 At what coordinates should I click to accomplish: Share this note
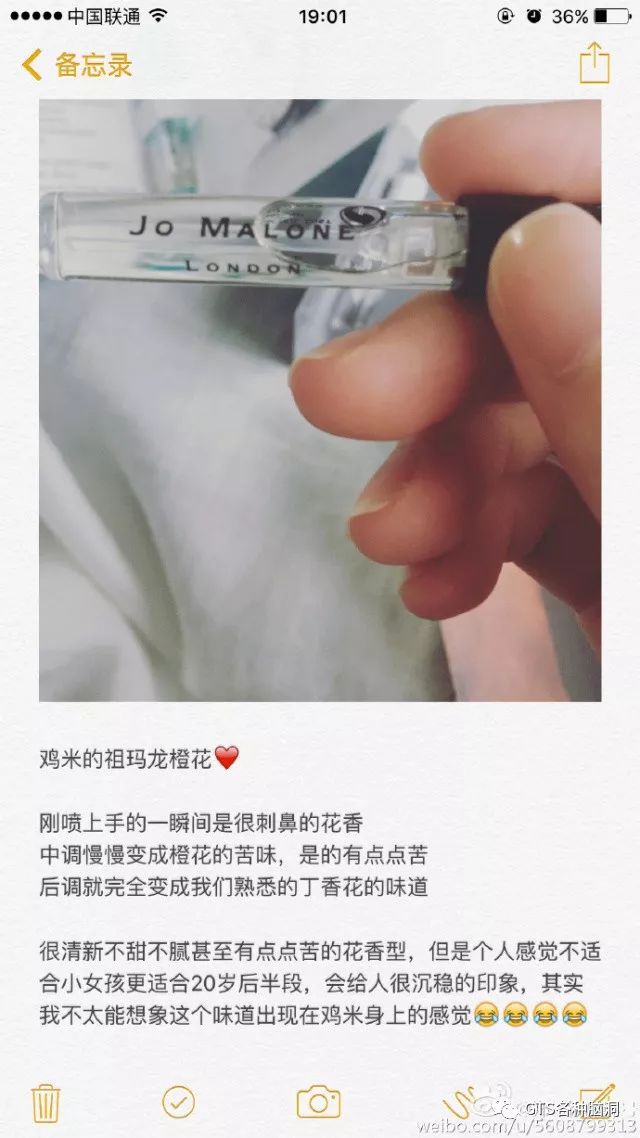(x=594, y=63)
